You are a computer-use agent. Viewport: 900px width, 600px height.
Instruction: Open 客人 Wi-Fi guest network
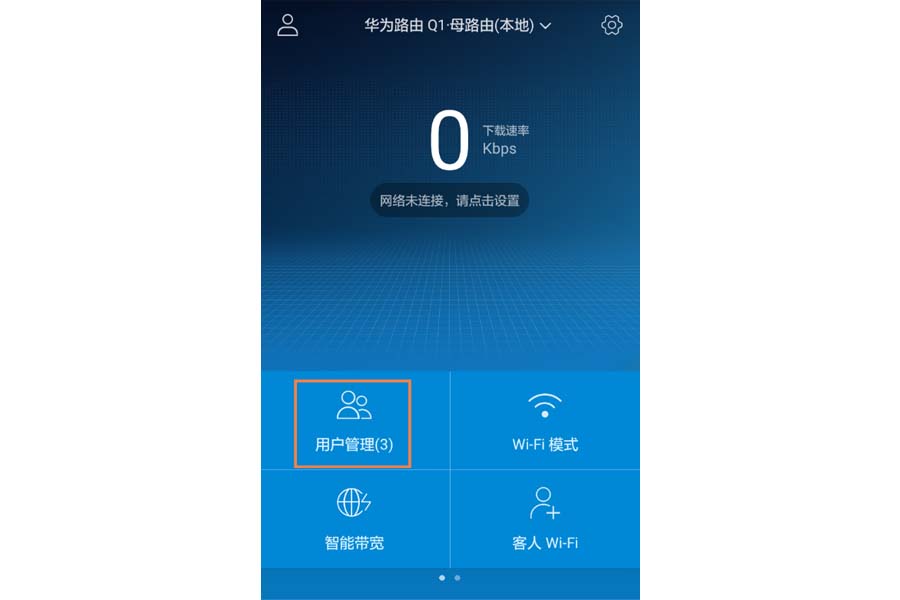[545, 520]
